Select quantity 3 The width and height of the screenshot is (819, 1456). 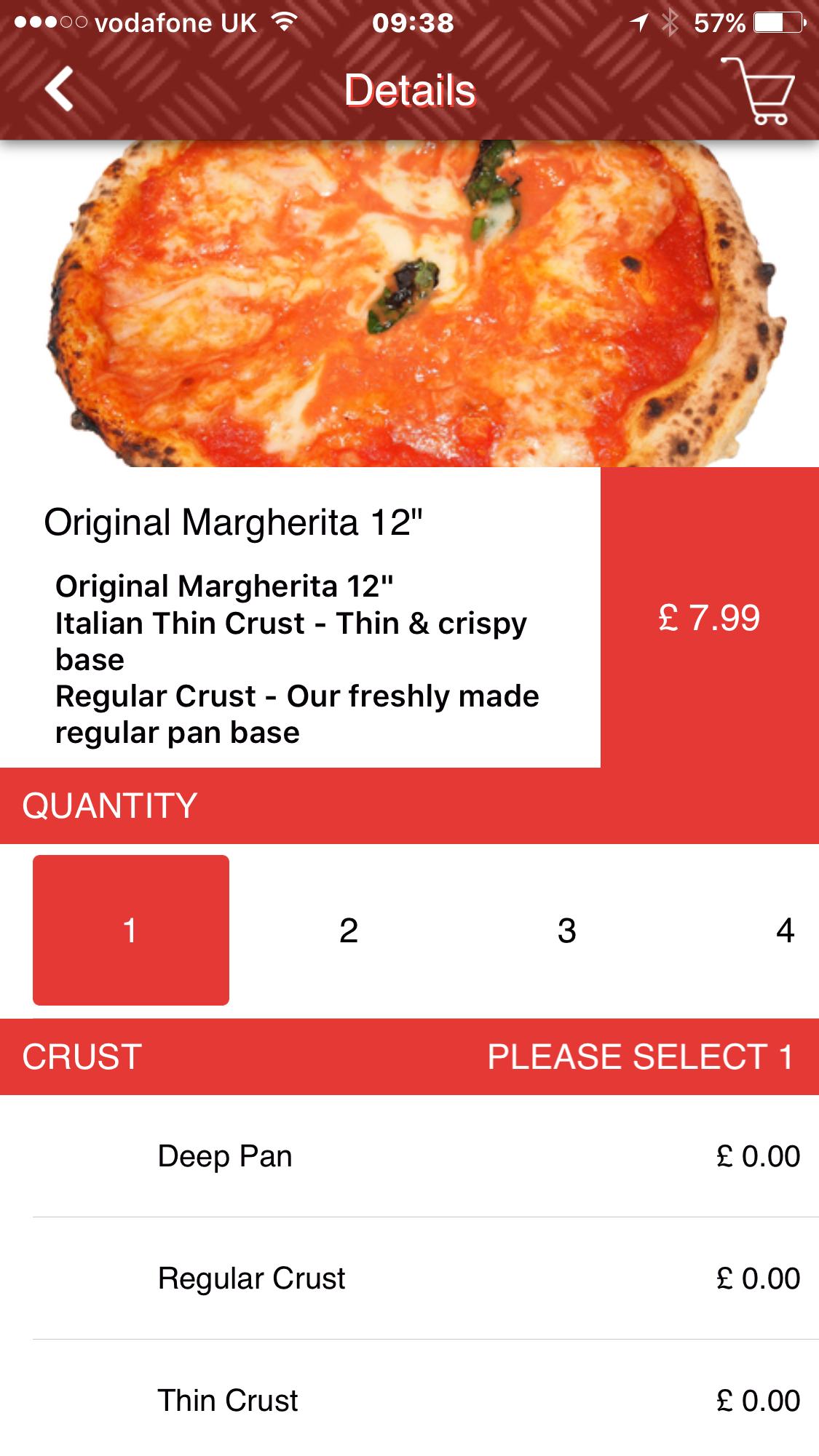coord(566,929)
